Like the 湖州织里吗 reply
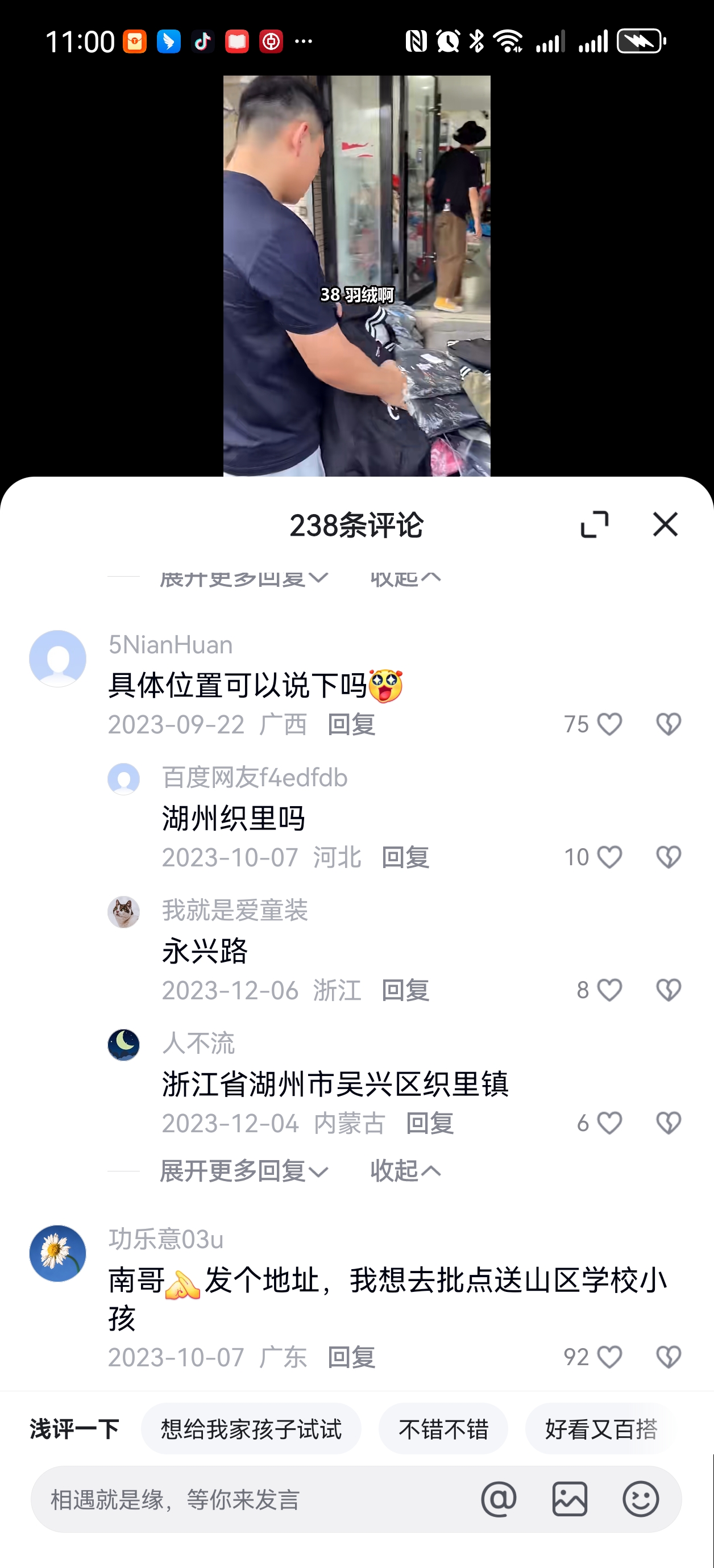The width and height of the screenshot is (714, 1568). point(609,857)
